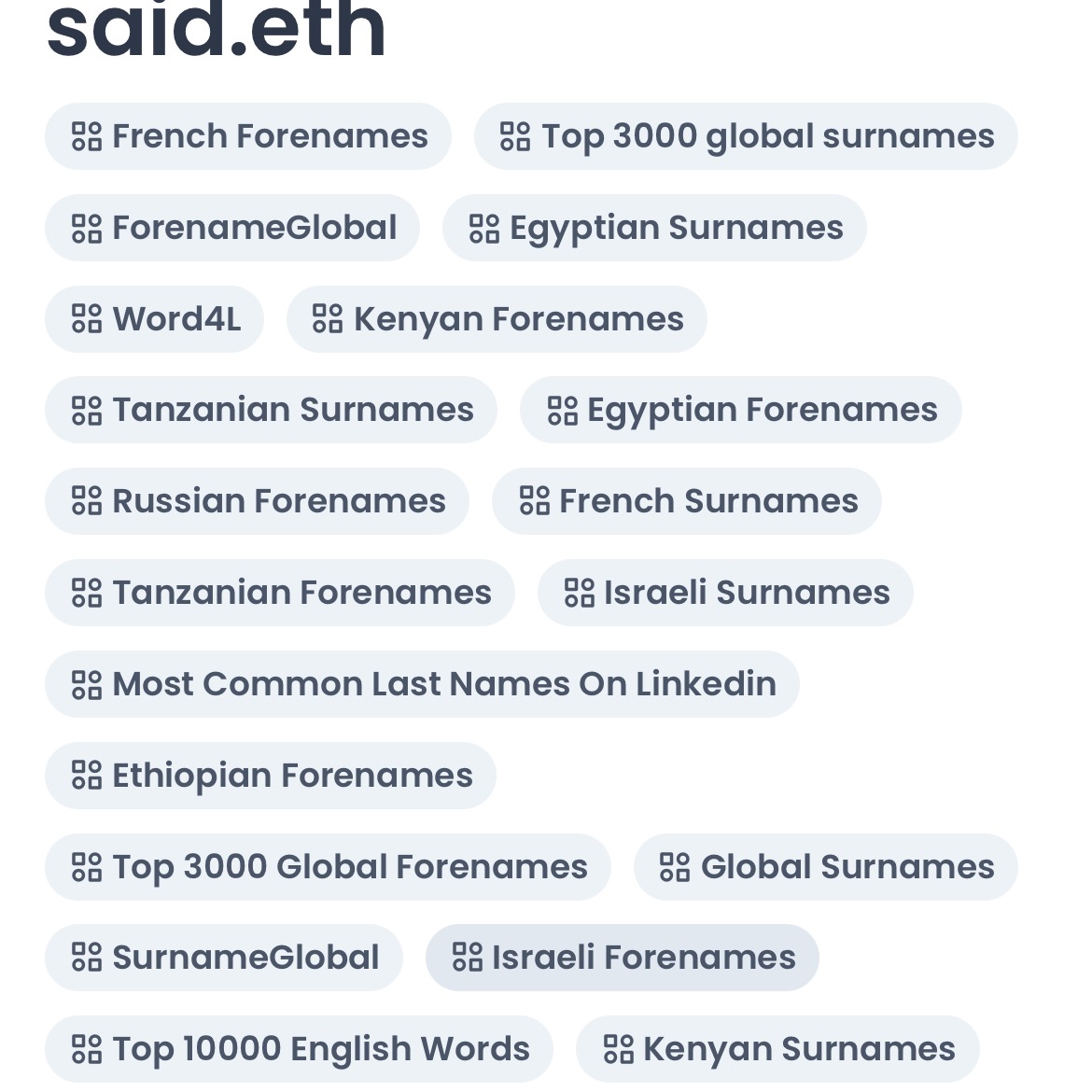View the Tanzanian Surnames category
The height and width of the screenshot is (1092, 1092).
pyautogui.click(x=271, y=410)
